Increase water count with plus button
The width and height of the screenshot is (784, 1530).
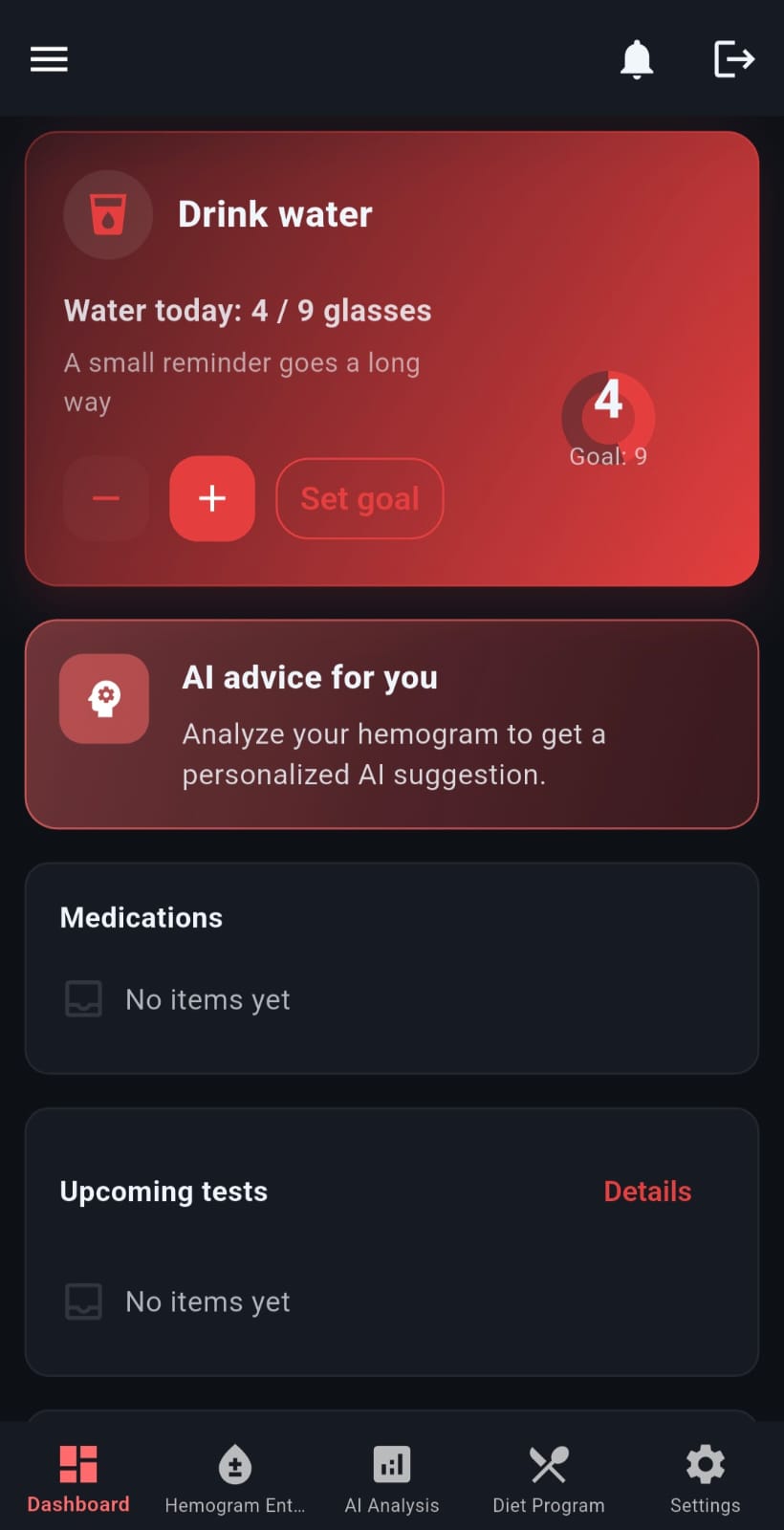click(x=211, y=498)
